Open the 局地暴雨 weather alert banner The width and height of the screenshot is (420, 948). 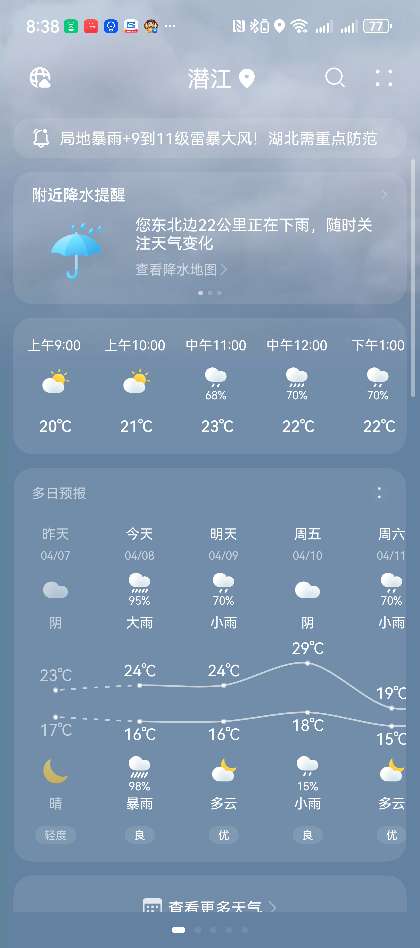pos(210,138)
